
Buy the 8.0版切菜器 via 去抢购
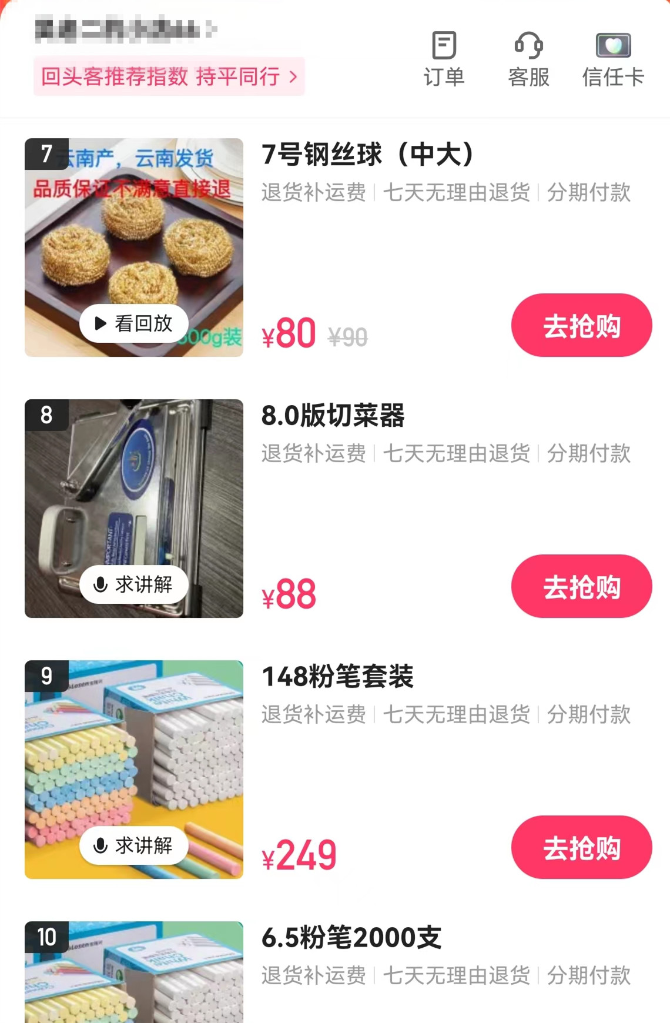tap(581, 586)
